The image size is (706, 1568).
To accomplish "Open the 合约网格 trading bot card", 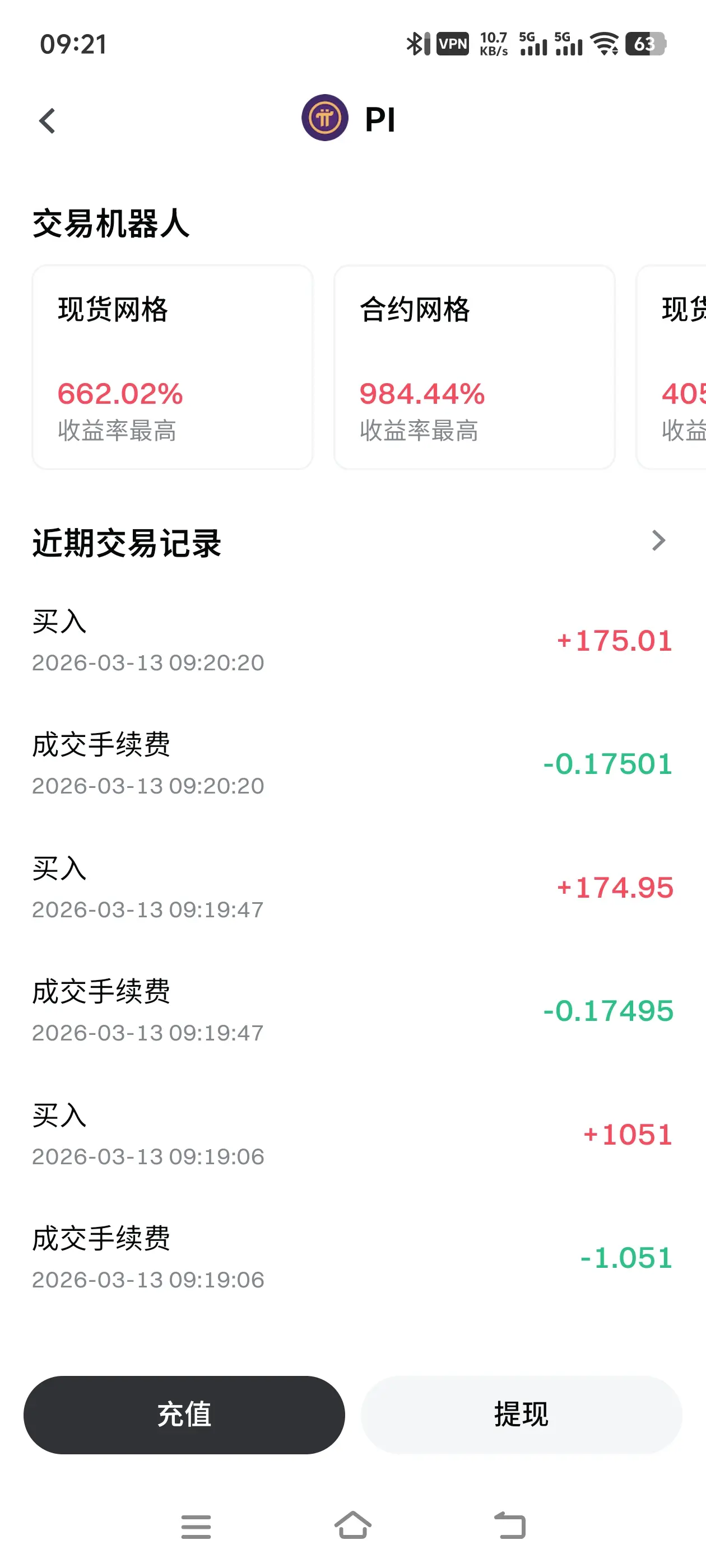I will tap(474, 367).
